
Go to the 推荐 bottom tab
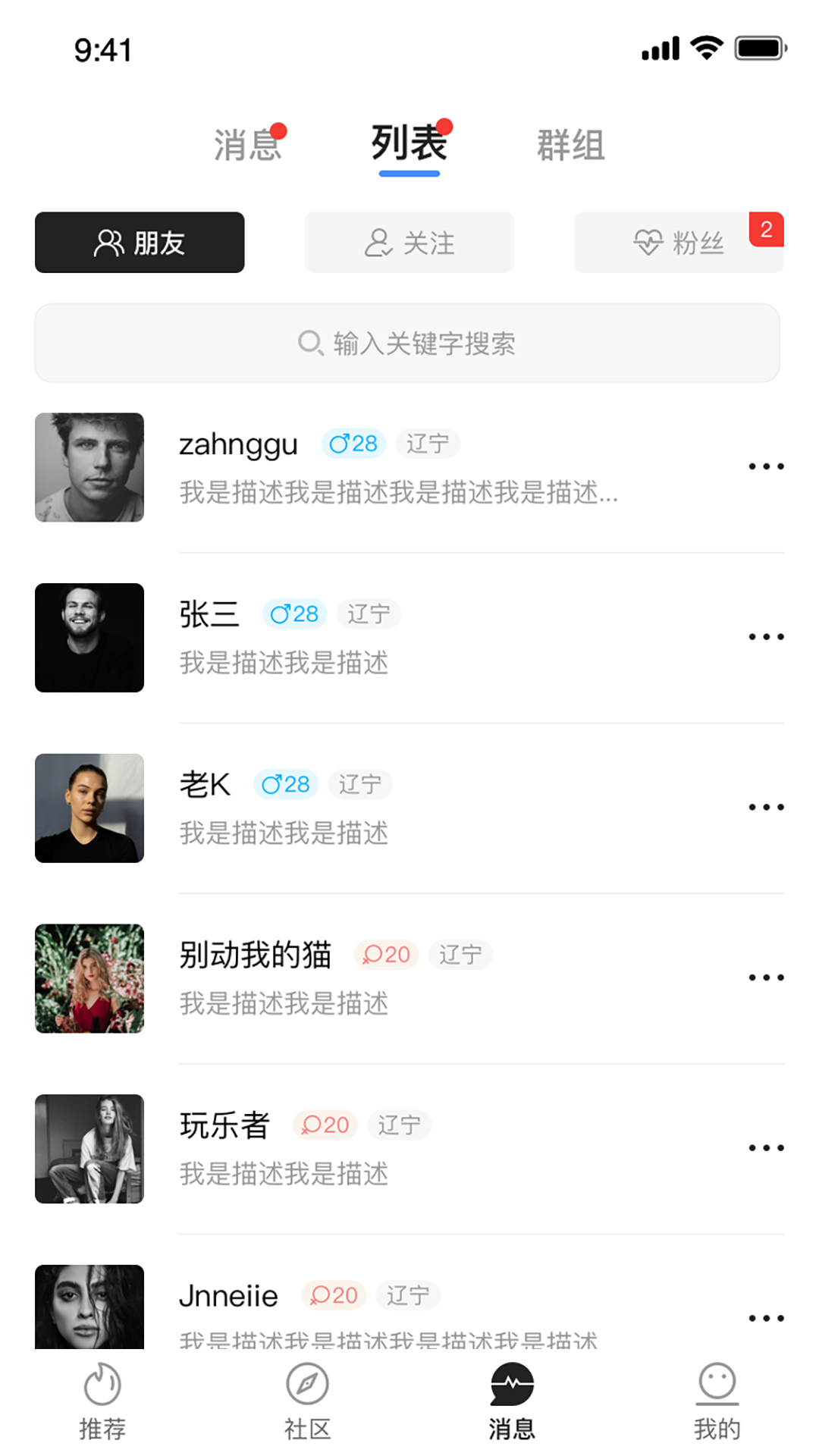pyautogui.click(x=102, y=1401)
